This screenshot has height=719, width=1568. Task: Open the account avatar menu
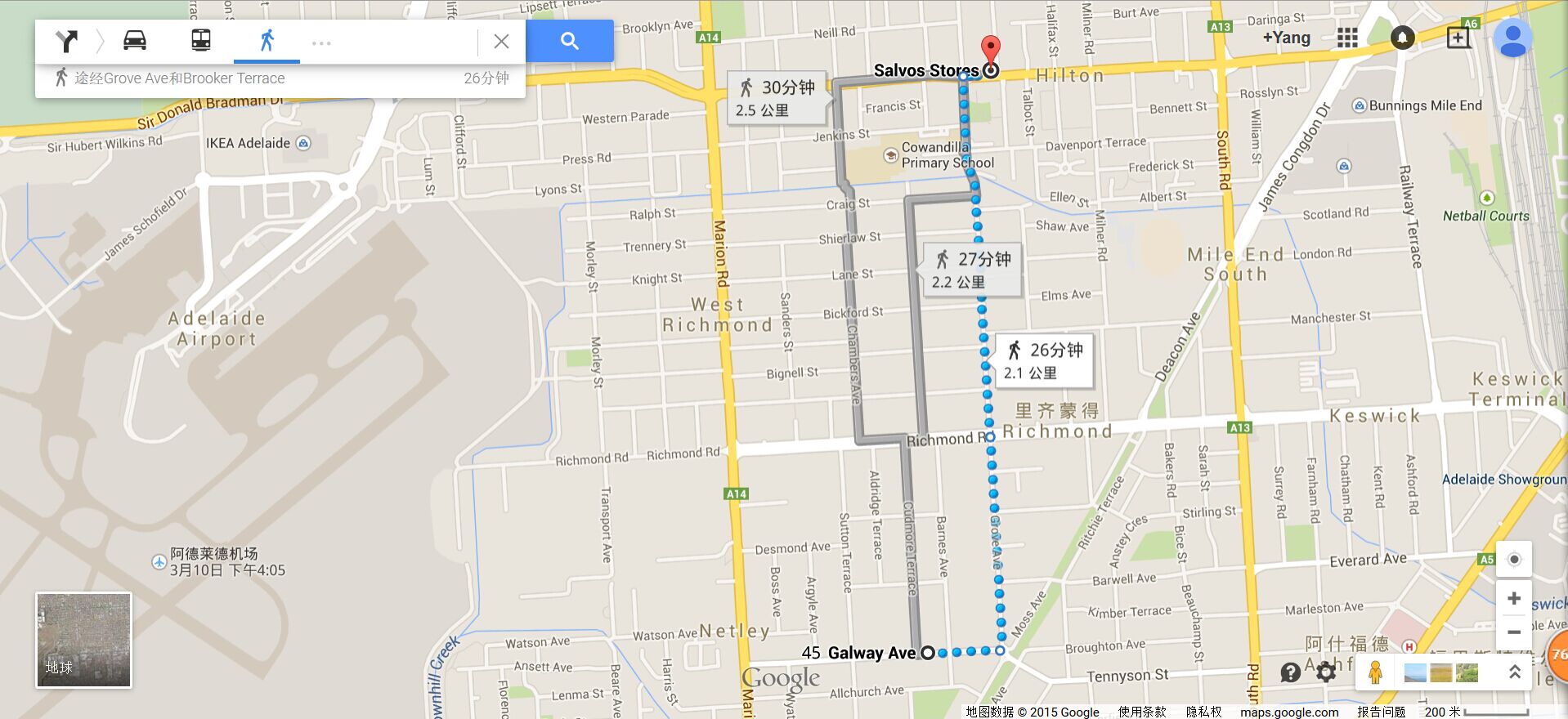coord(1513,38)
